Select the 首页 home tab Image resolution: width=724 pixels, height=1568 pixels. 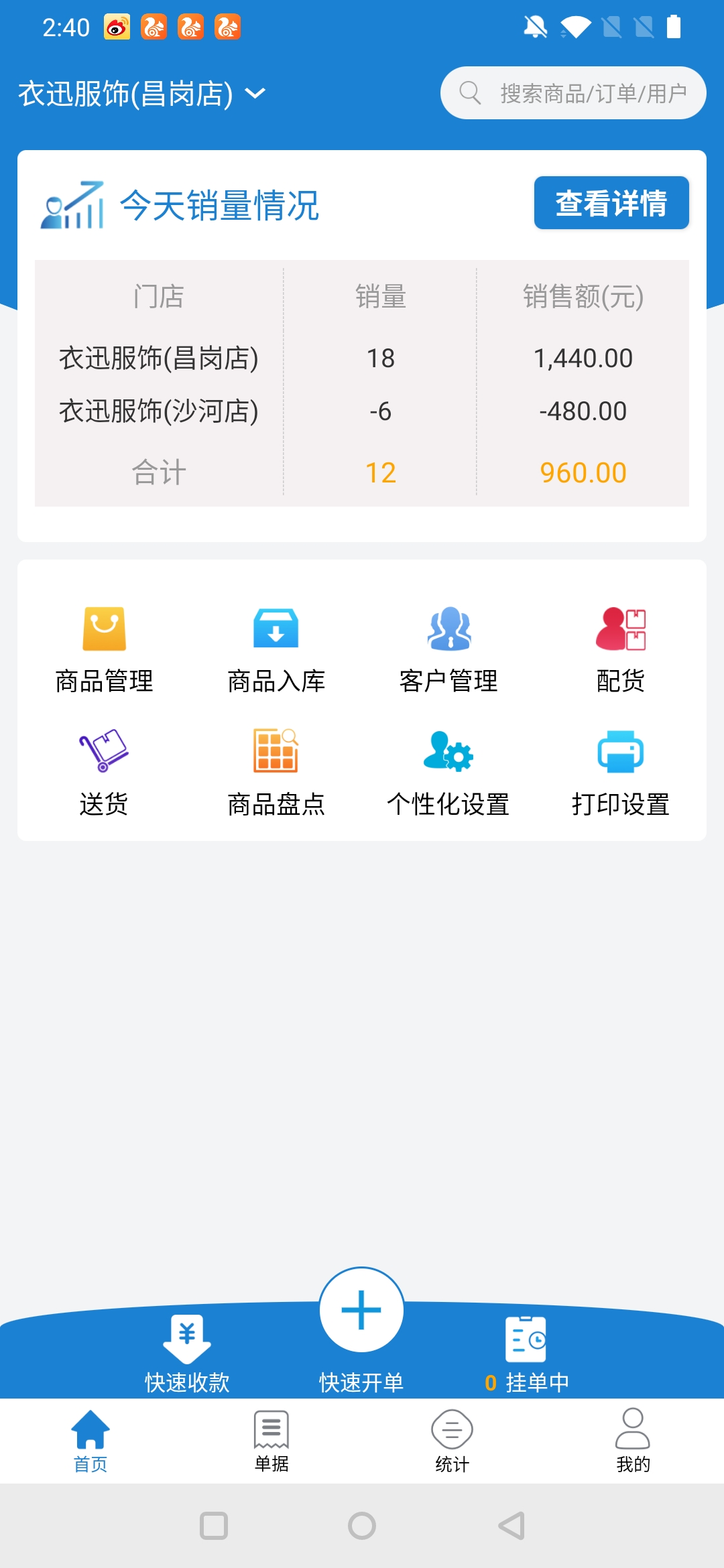(90, 1441)
